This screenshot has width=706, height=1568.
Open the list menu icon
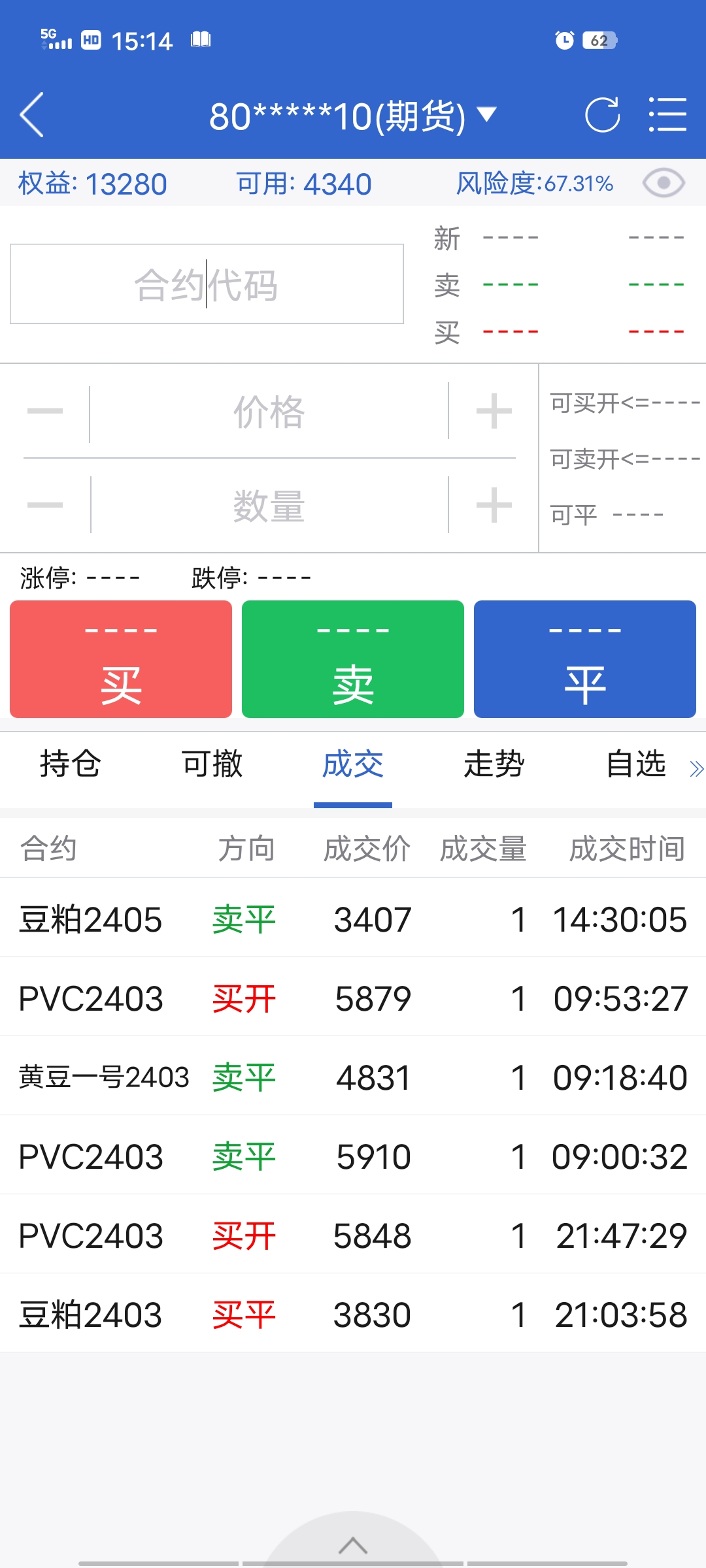click(667, 115)
